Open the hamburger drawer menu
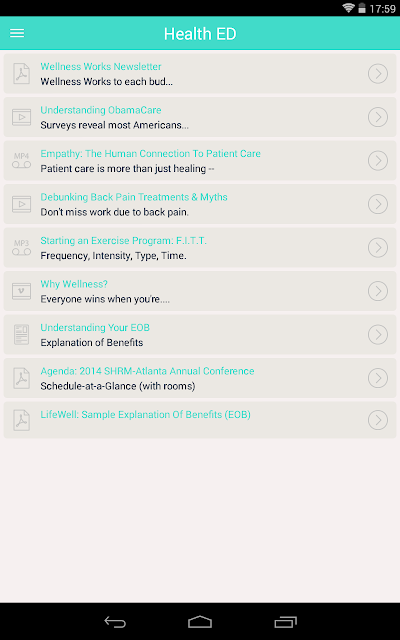Screen dimensions: 400x640 [17, 33]
